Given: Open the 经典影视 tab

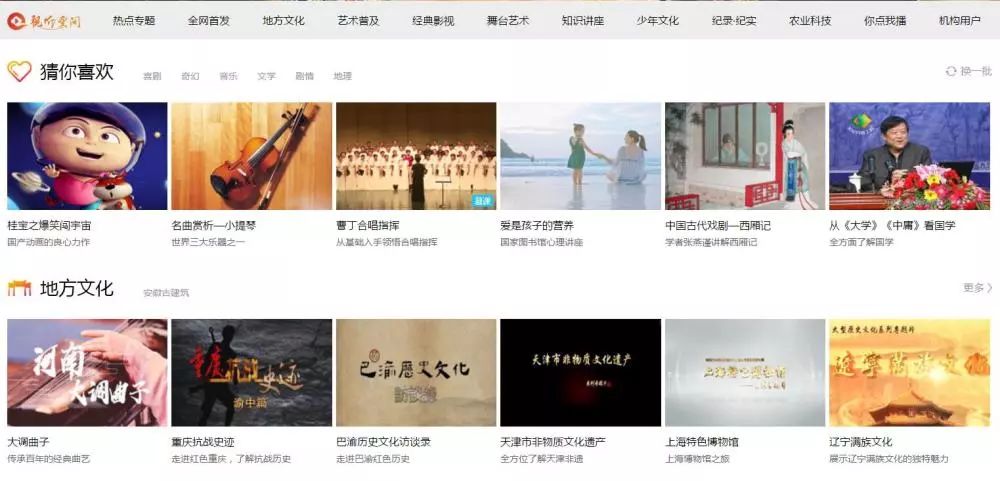Looking at the screenshot, I should click(x=433, y=20).
